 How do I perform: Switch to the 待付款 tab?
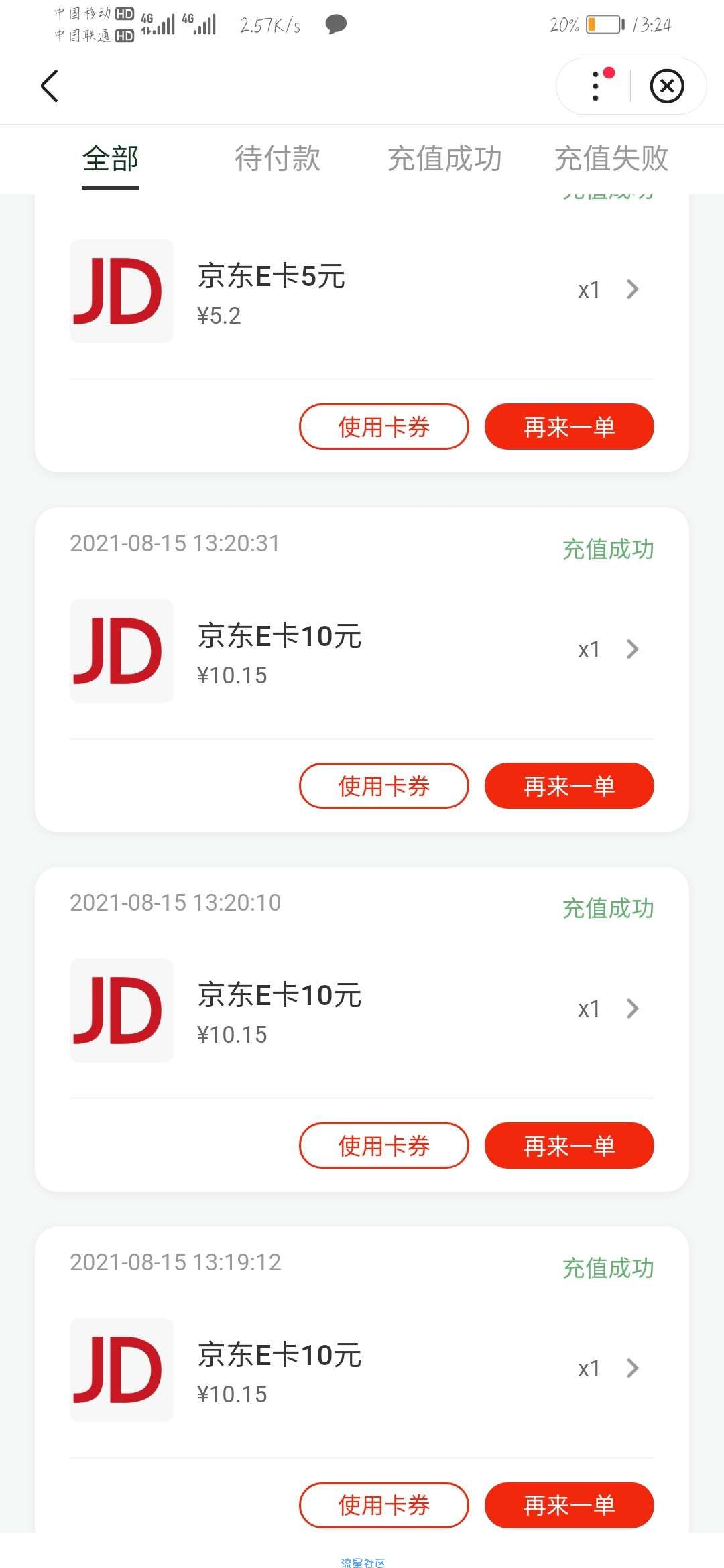tap(278, 159)
